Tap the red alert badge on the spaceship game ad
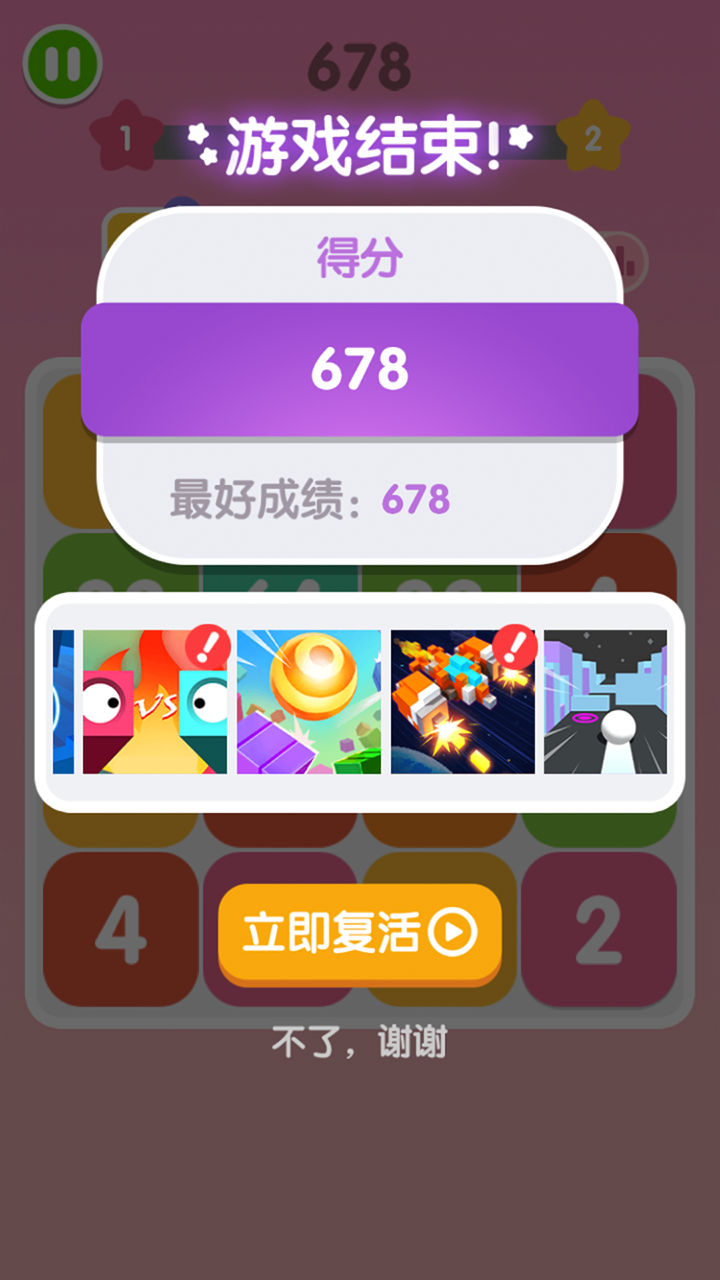Image resolution: width=720 pixels, height=1280 pixels. [x=516, y=647]
